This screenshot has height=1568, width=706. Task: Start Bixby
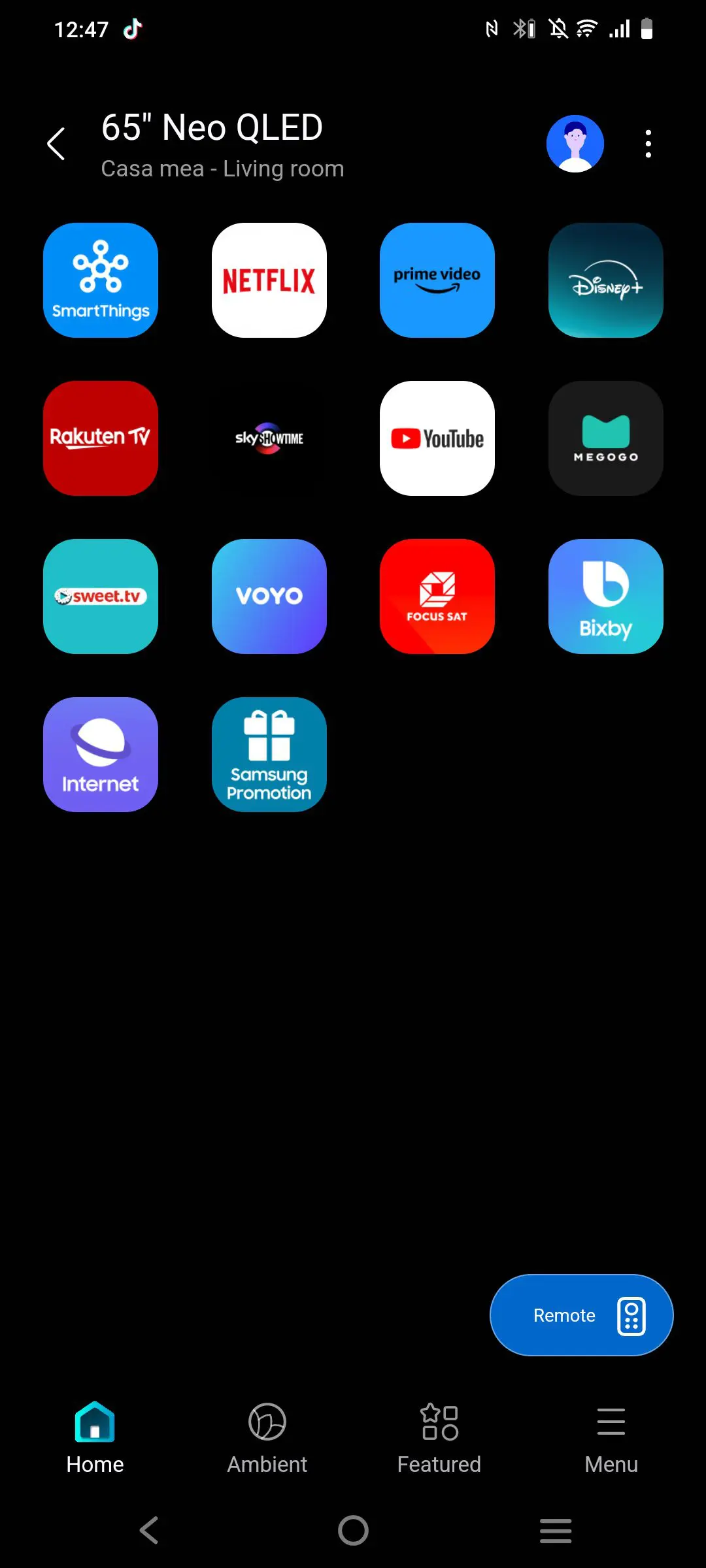tap(606, 596)
